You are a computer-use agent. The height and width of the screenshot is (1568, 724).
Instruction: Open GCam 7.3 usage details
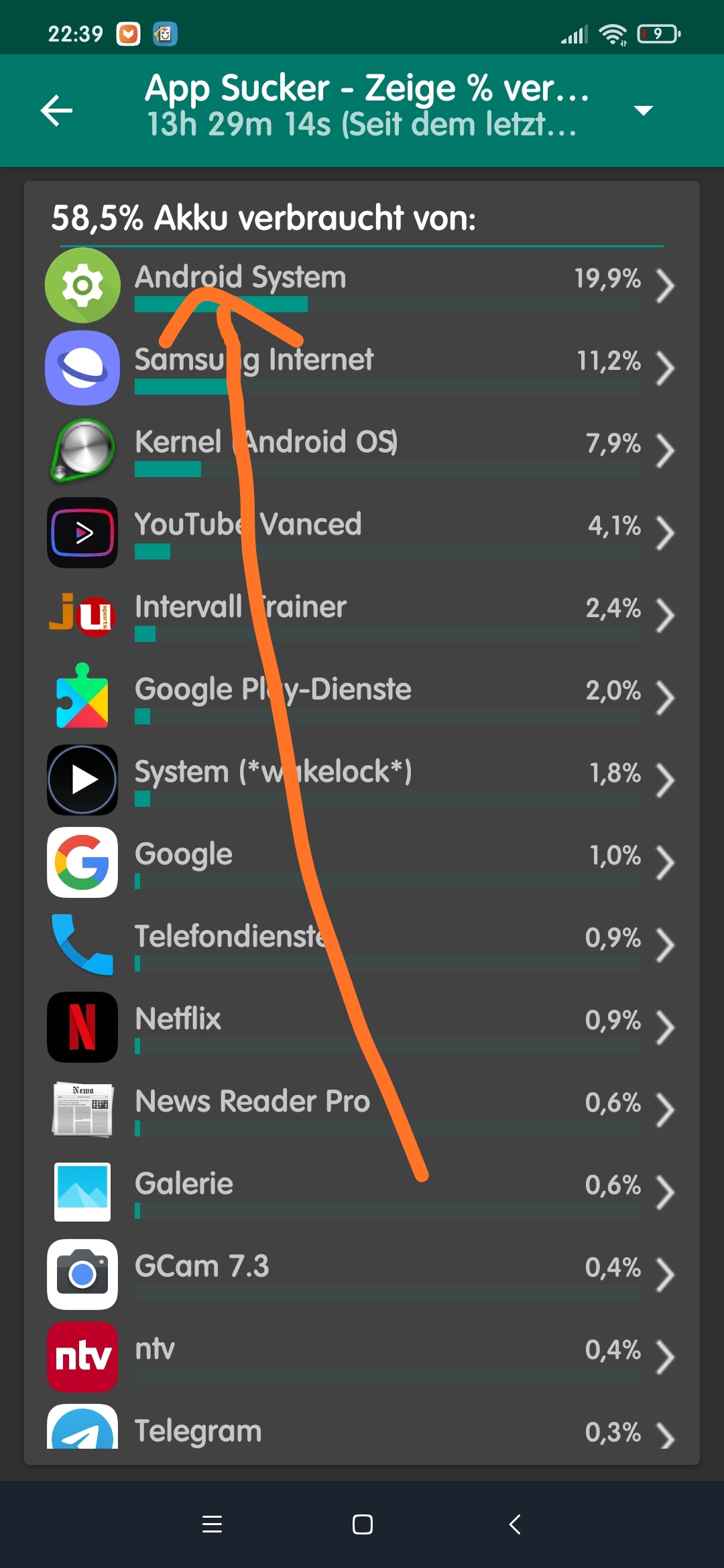[x=362, y=1275]
